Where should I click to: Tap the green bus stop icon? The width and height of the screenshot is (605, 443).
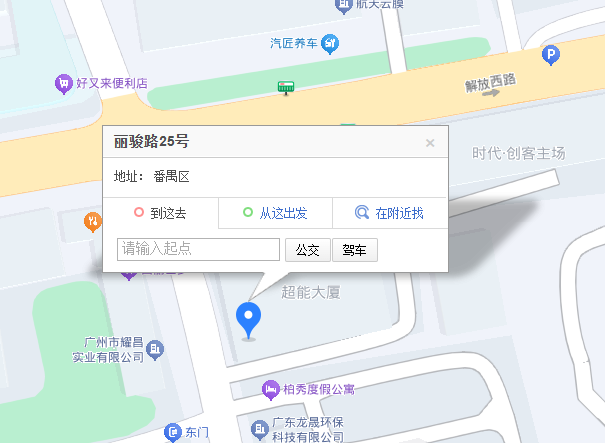coord(287,88)
